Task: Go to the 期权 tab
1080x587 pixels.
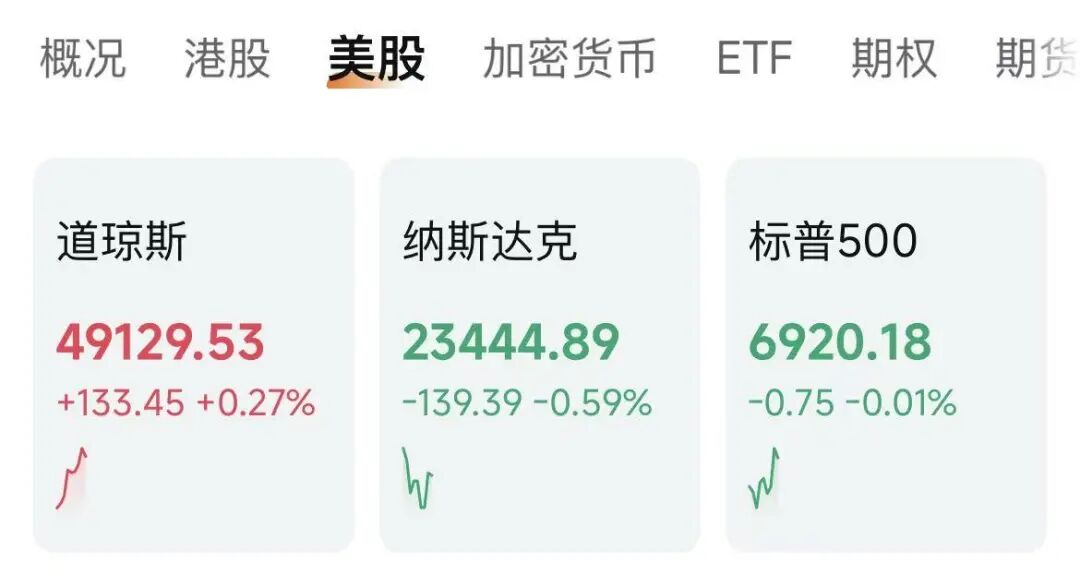Action: (x=894, y=58)
